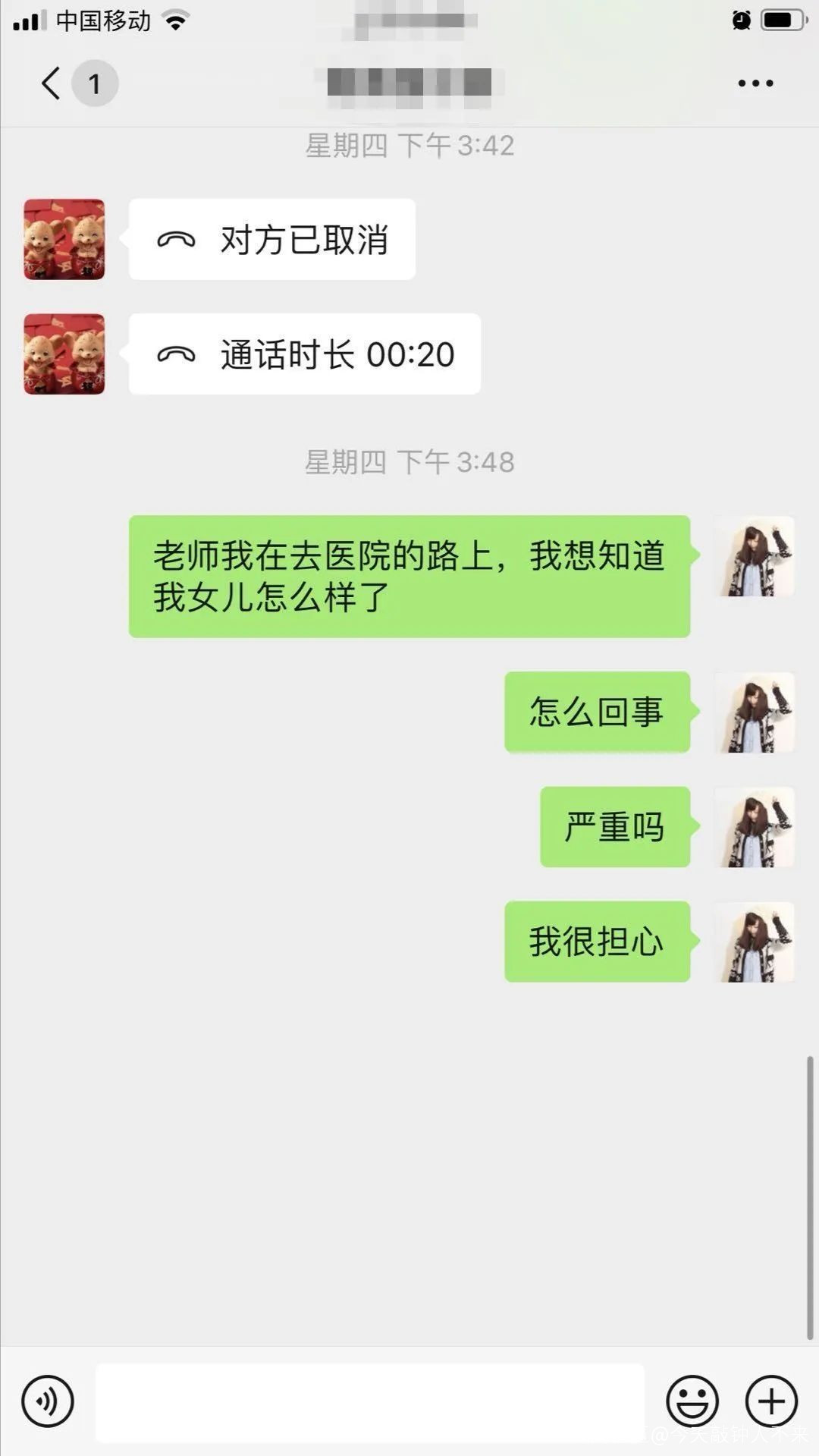Go back to the chat list

(52, 83)
